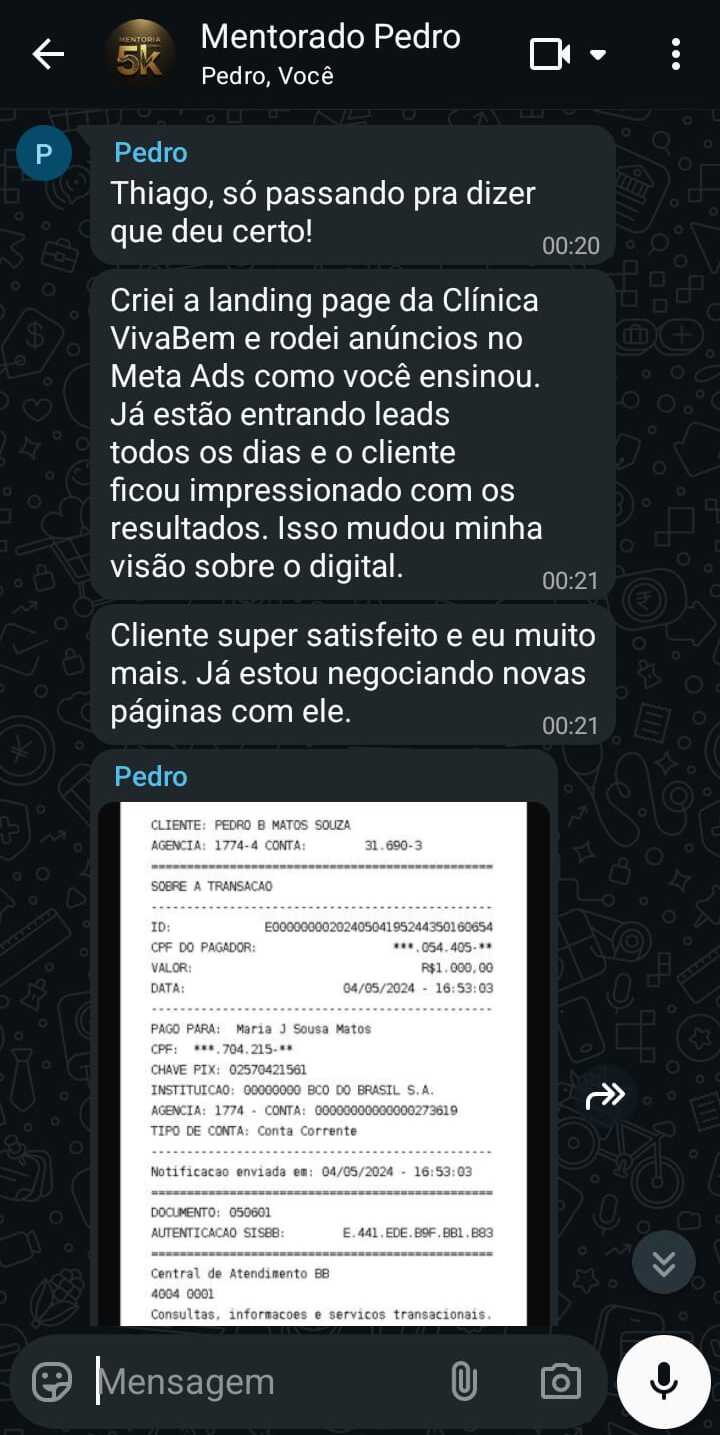
Task: Attach a file using the paperclip
Action: click(462, 1381)
